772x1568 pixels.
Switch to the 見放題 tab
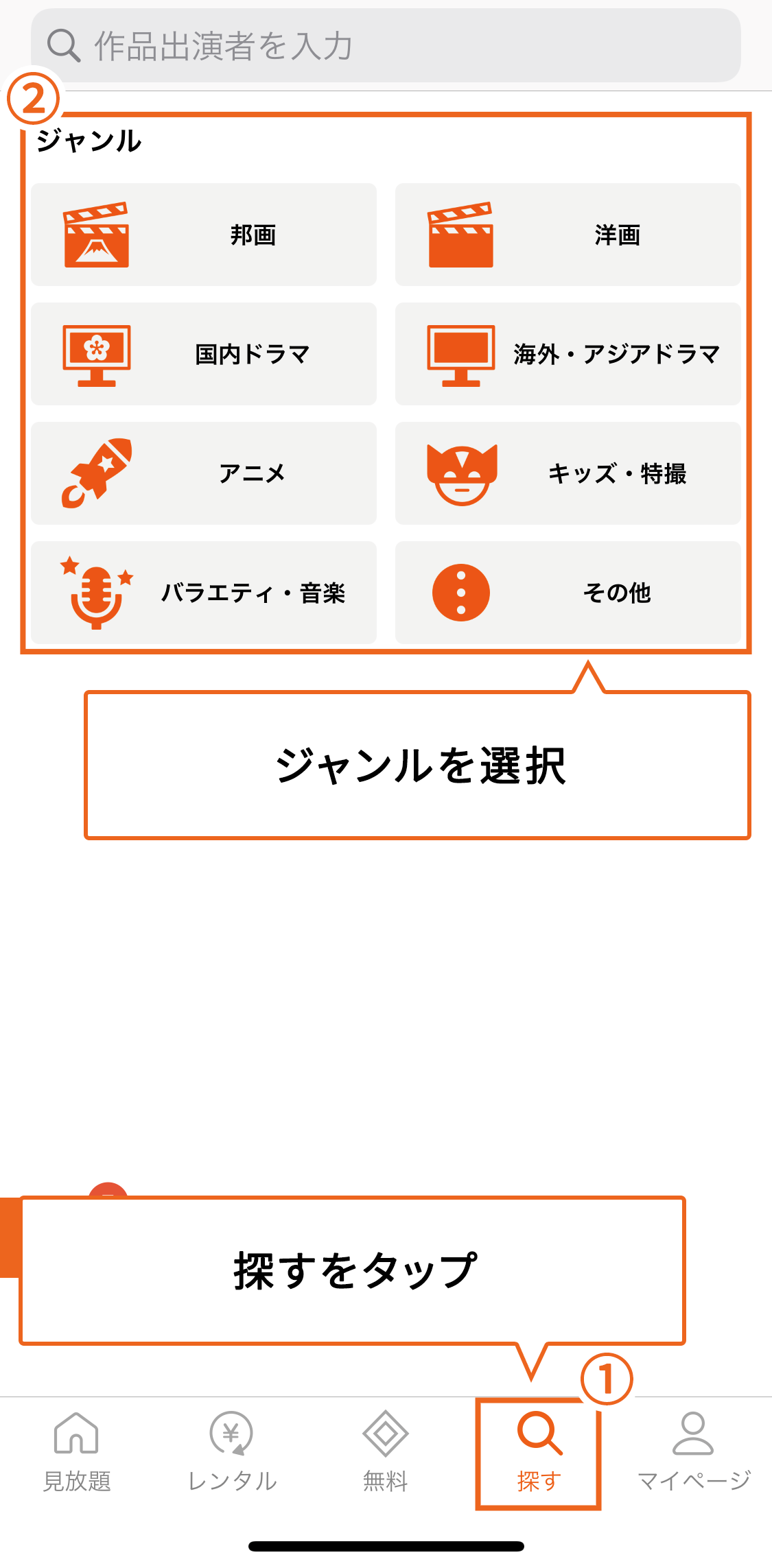(76, 1451)
